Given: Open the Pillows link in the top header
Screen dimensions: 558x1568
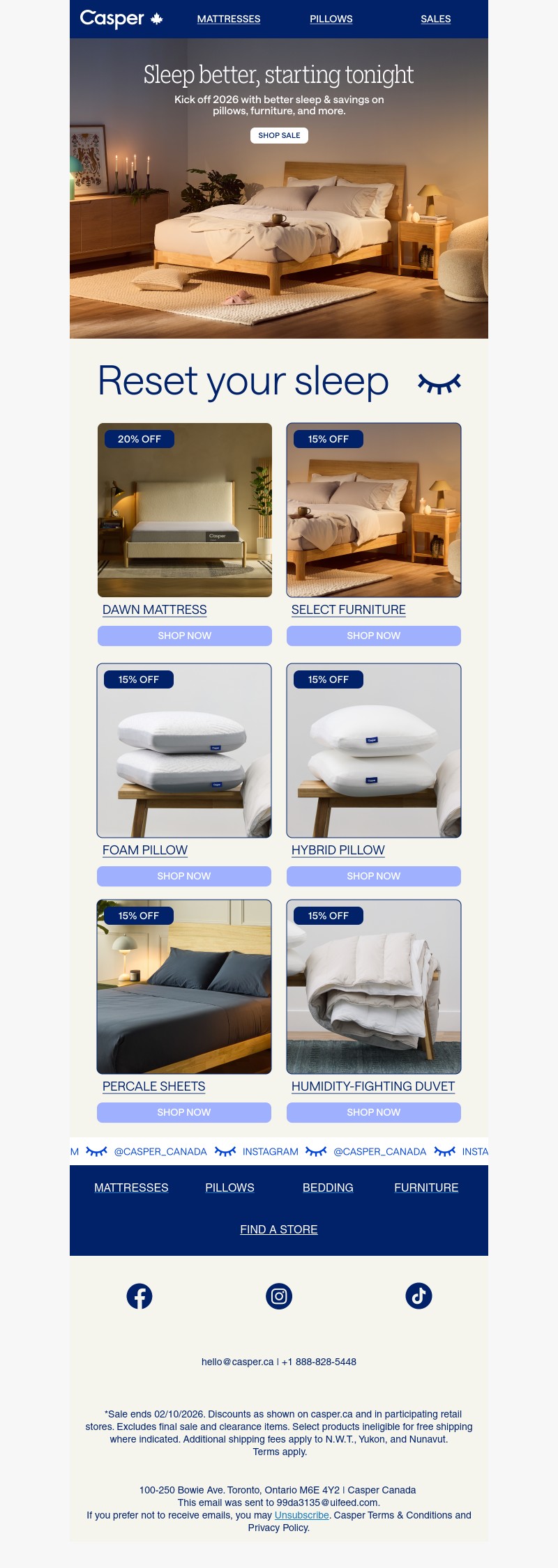Looking at the screenshot, I should [x=331, y=19].
